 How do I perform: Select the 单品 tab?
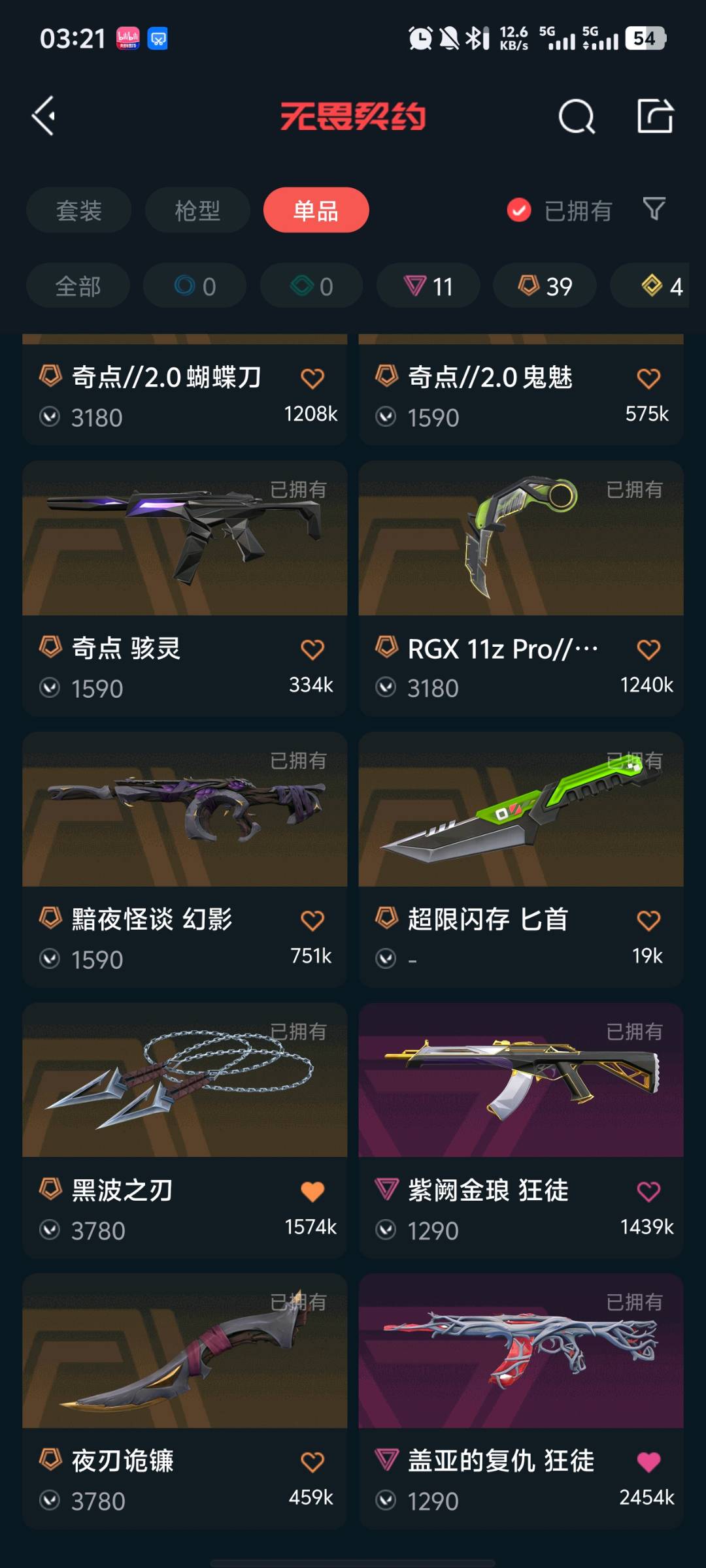(316, 210)
